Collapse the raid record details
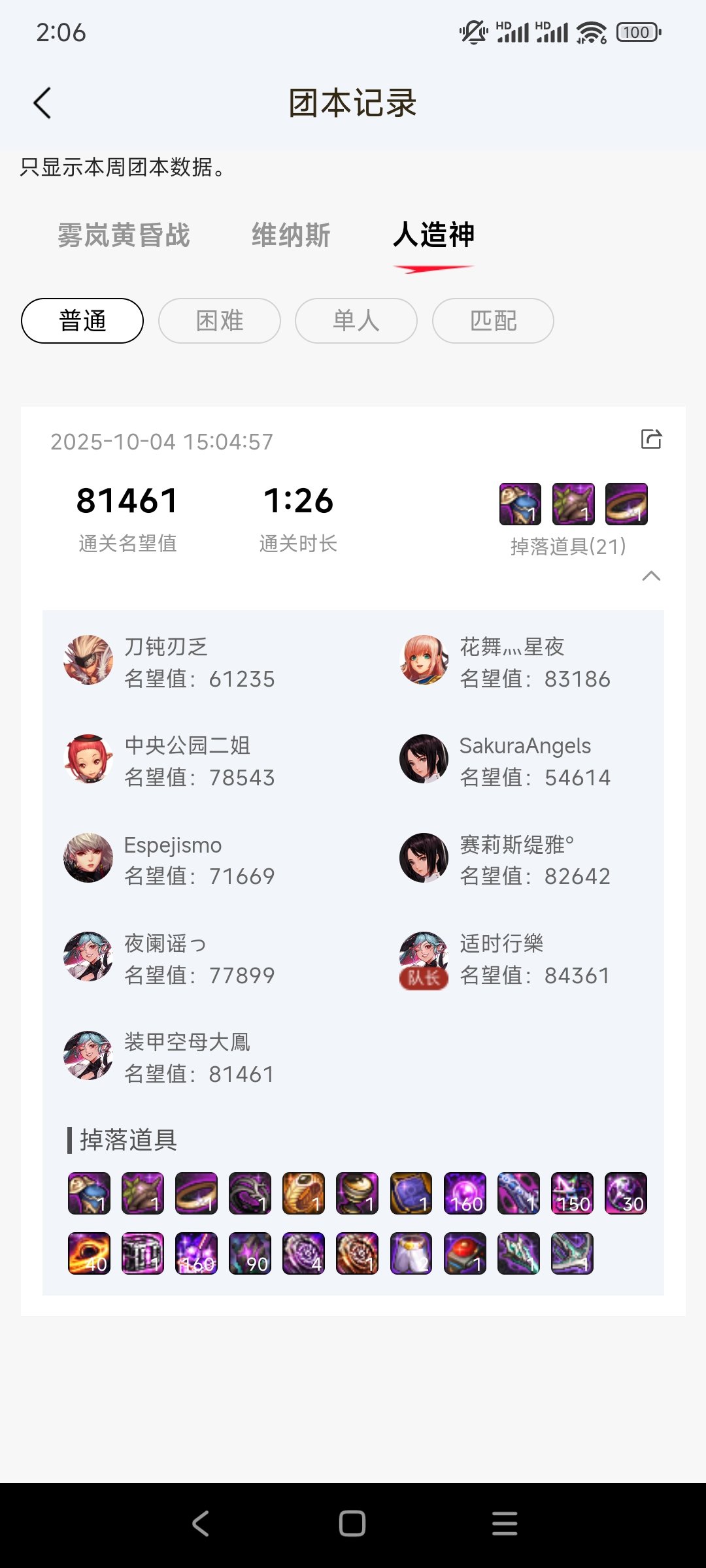The image size is (706, 1568). pos(651,576)
